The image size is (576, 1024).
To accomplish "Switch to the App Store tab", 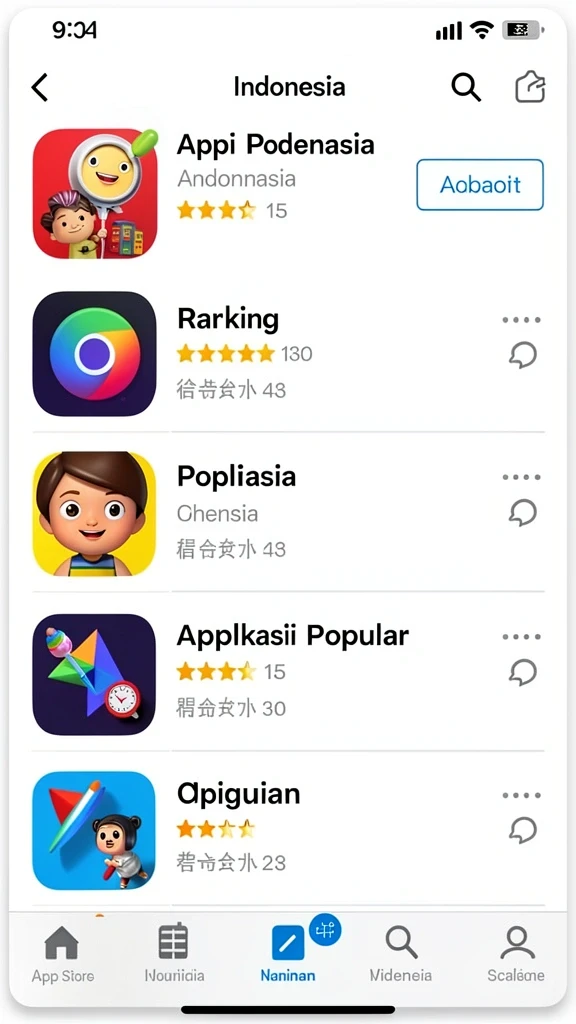I will (x=63, y=954).
